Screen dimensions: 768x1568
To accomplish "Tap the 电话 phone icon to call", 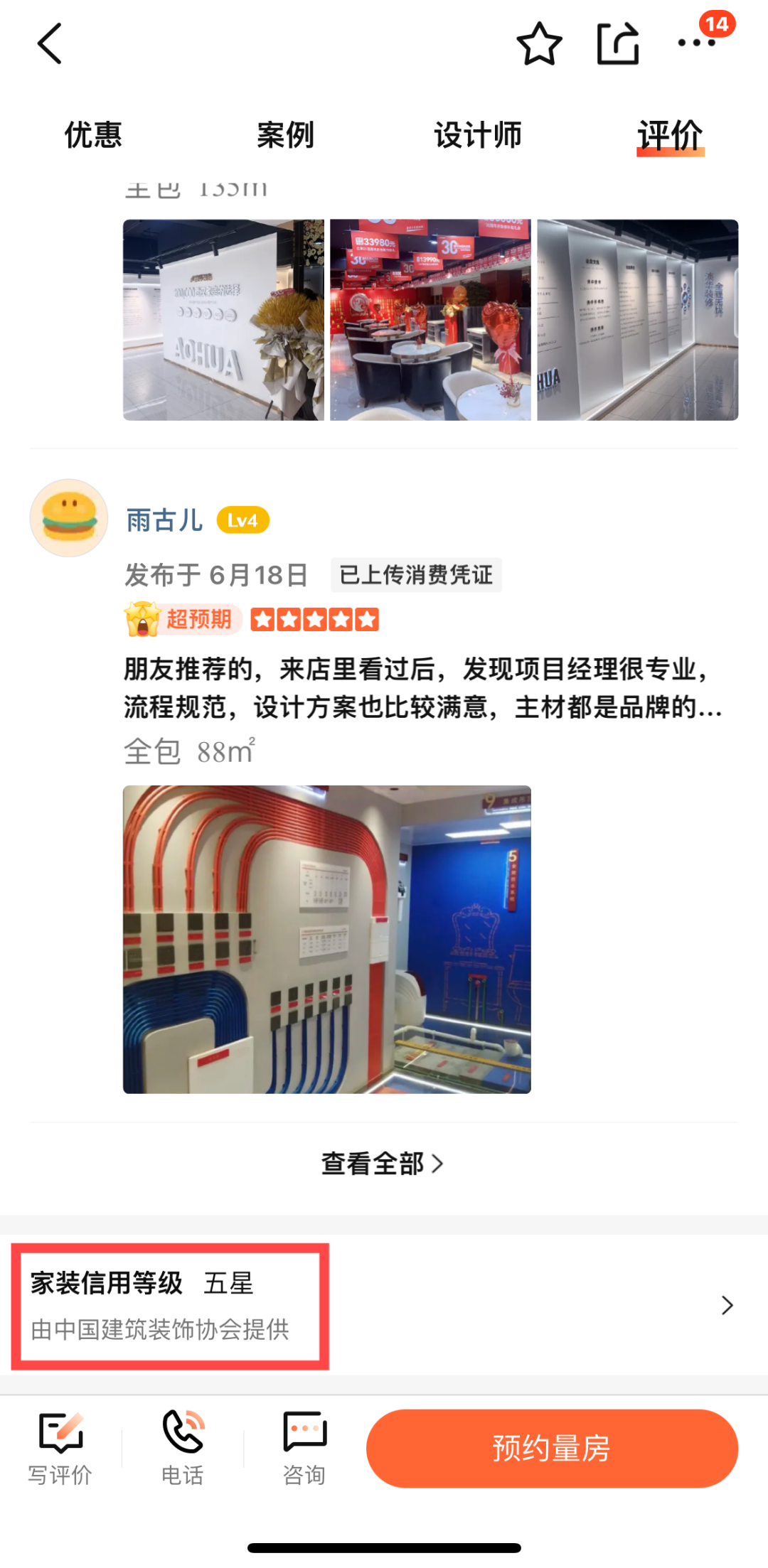I will pos(182,1446).
